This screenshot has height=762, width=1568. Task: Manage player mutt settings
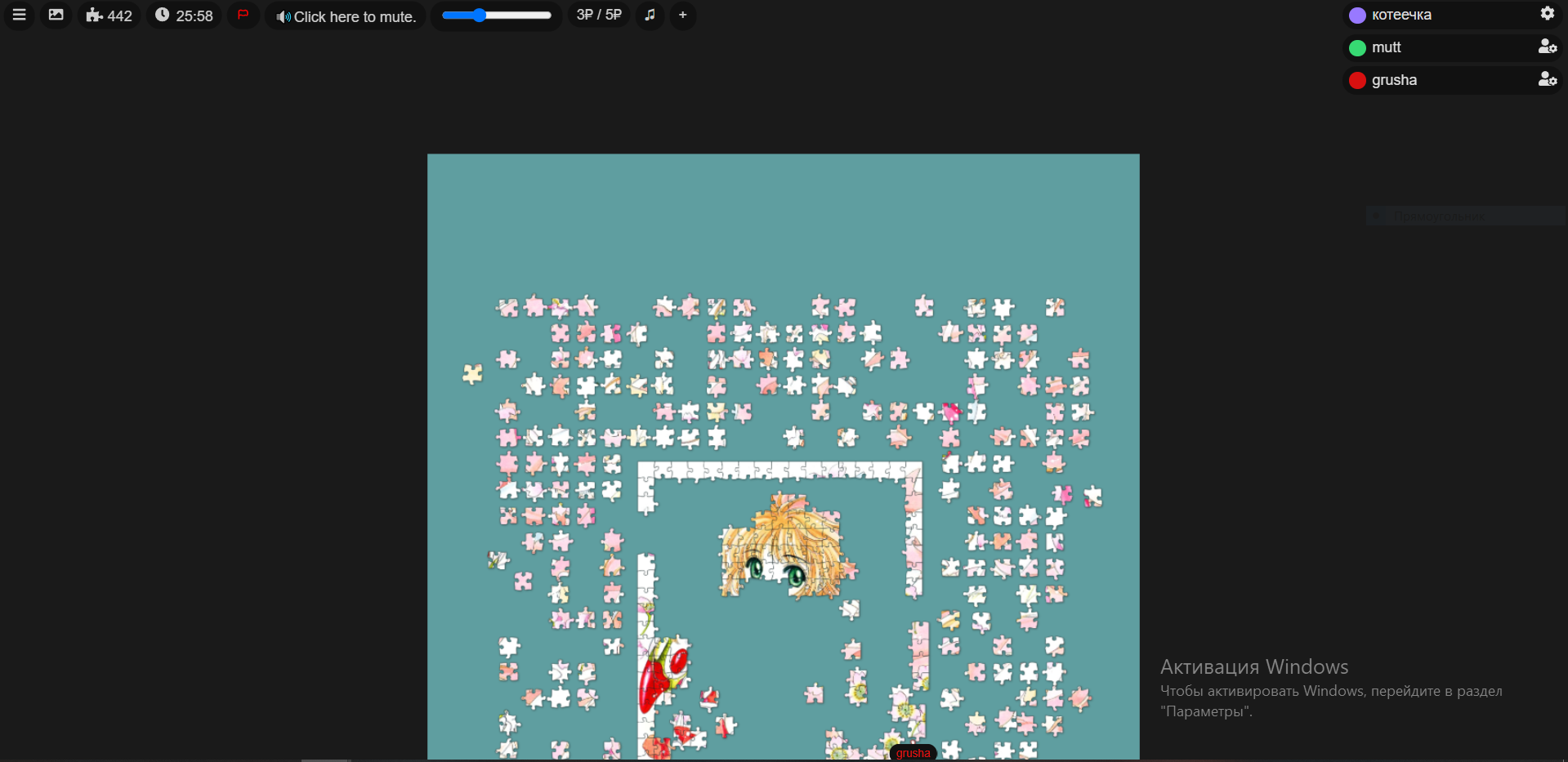[x=1547, y=47]
